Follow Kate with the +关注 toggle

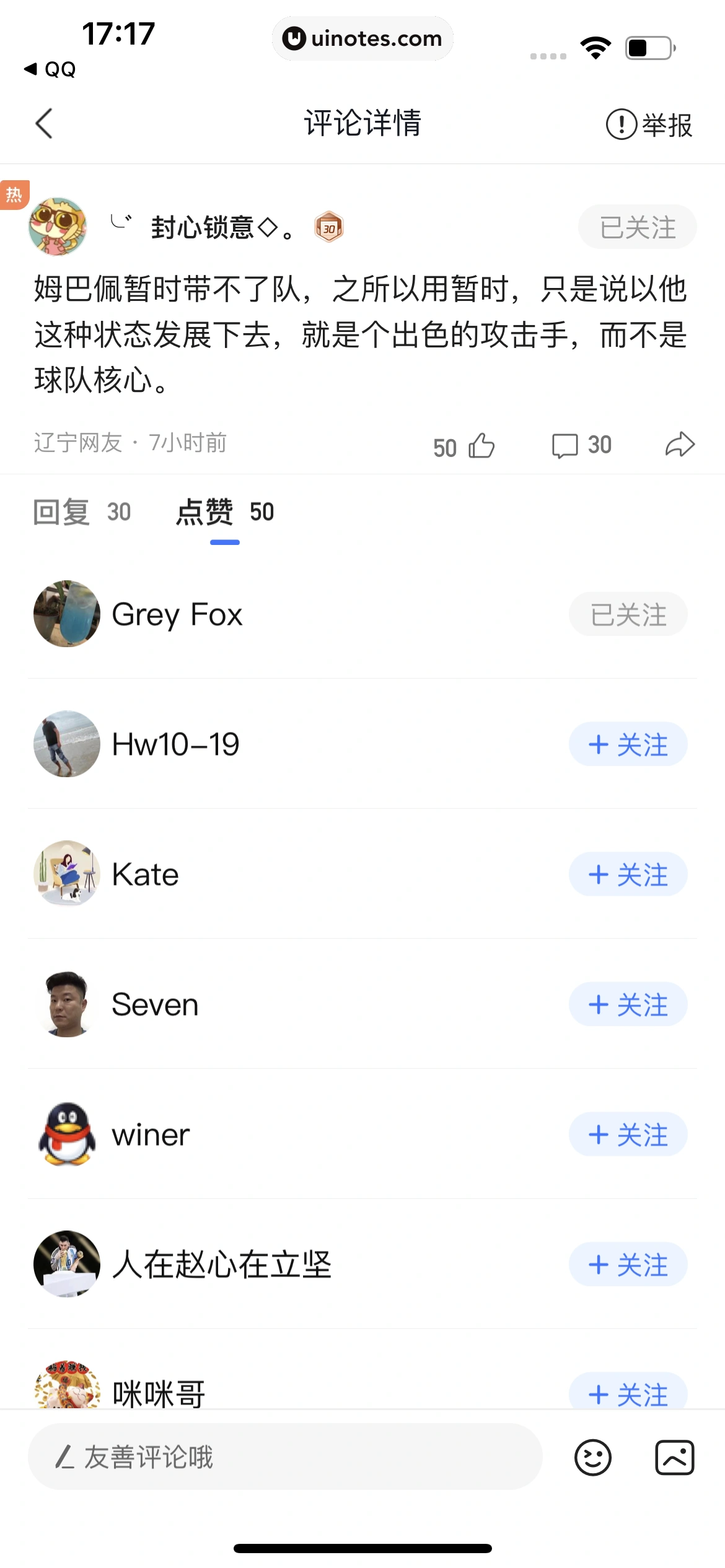click(x=628, y=874)
